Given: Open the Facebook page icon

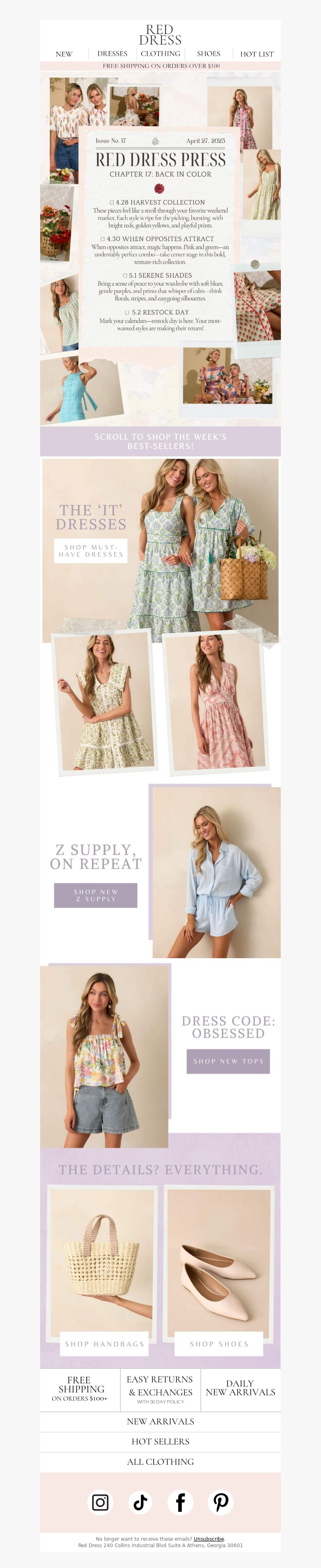Looking at the screenshot, I should [181, 1502].
